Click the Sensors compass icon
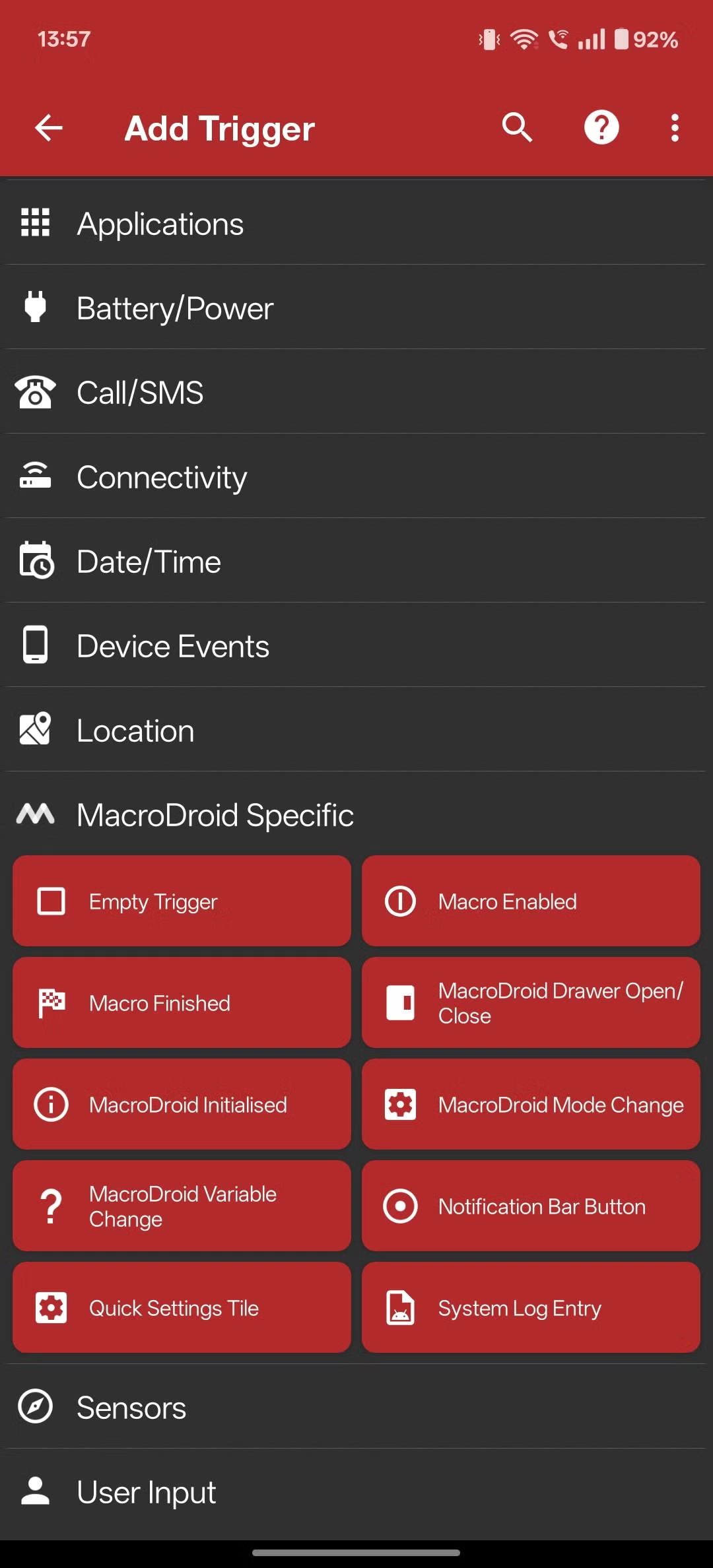The width and height of the screenshot is (713, 1568). [x=34, y=1407]
